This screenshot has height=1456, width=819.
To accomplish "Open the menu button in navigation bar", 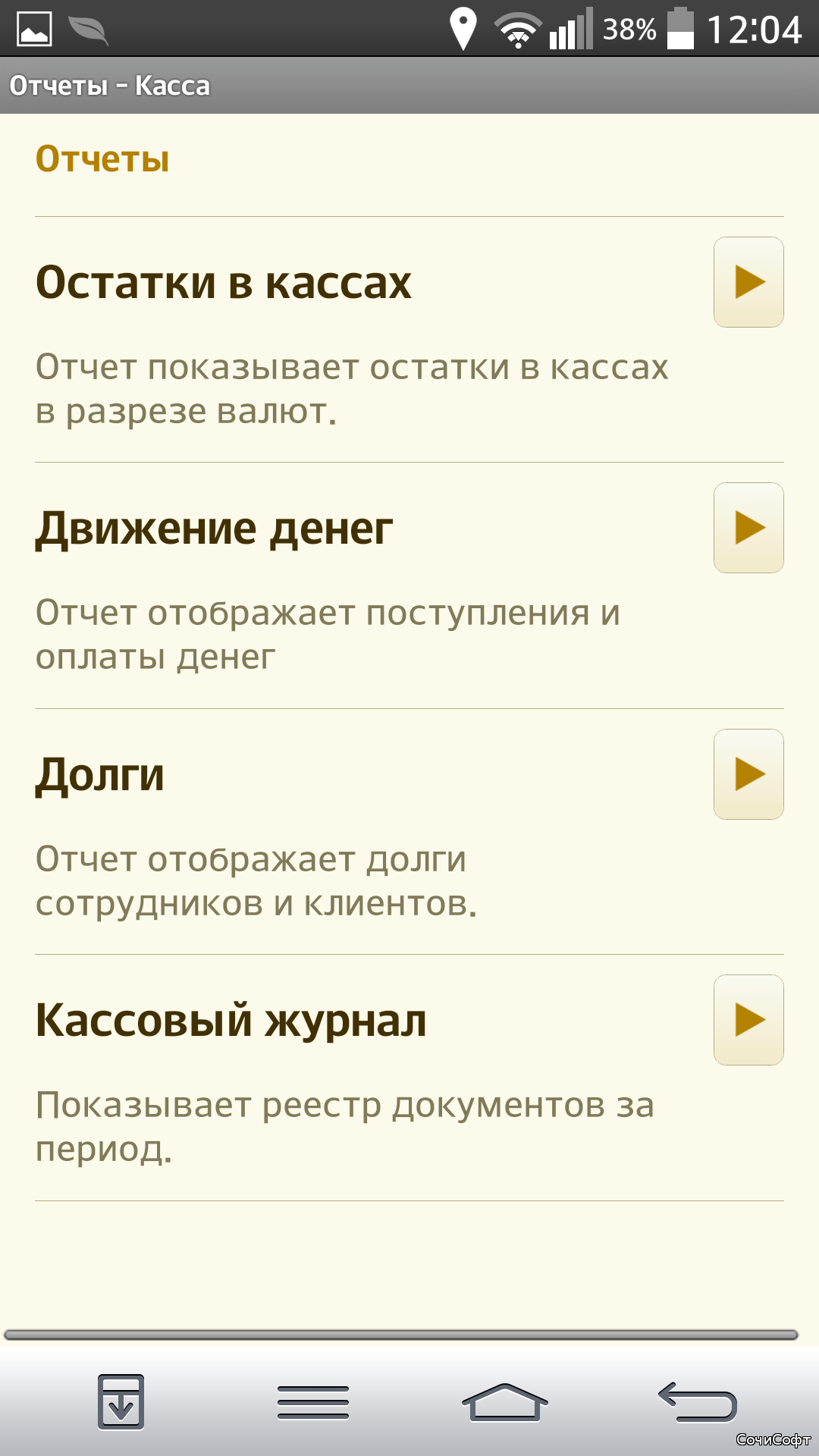I will coord(313,1401).
